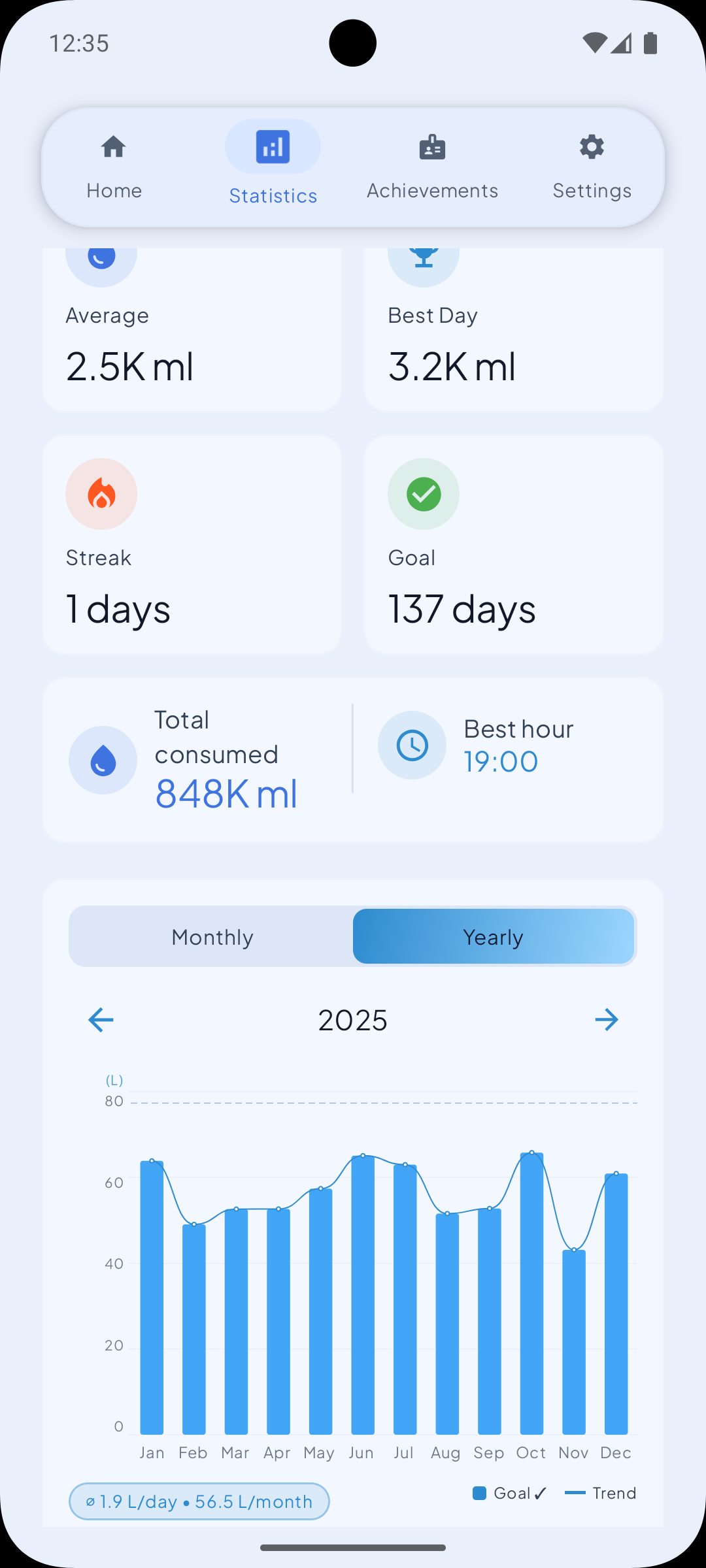Go to previous year with left arrow

(101, 1020)
